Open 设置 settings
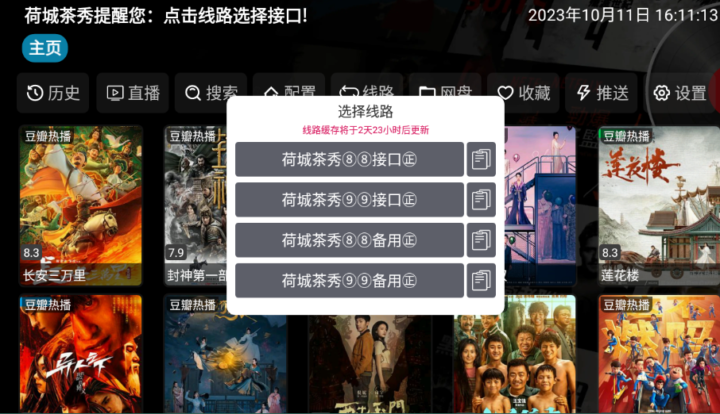Image resolution: width=720 pixels, height=414 pixels. [x=681, y=93]
